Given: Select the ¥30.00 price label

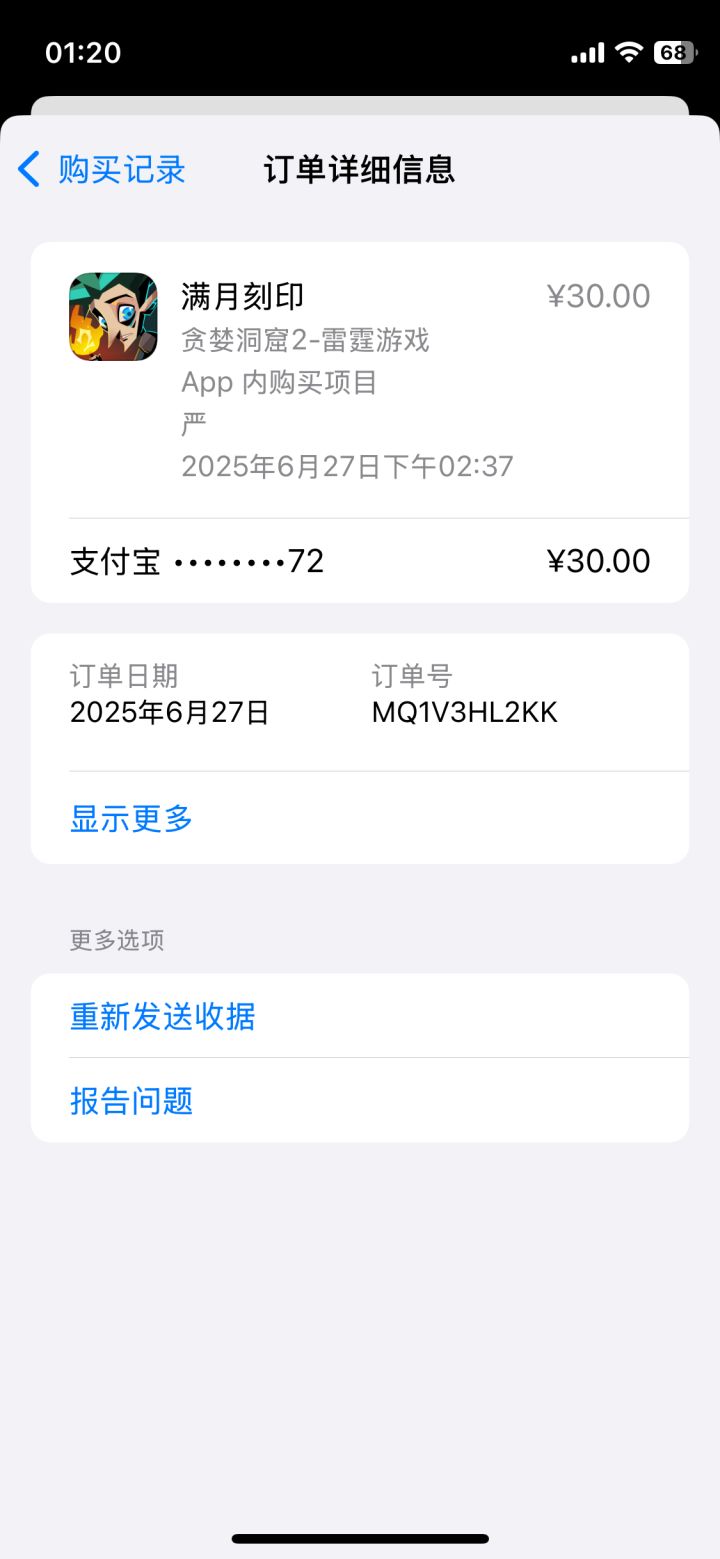Looking at the screenshot, I should [x=597, y=296].
